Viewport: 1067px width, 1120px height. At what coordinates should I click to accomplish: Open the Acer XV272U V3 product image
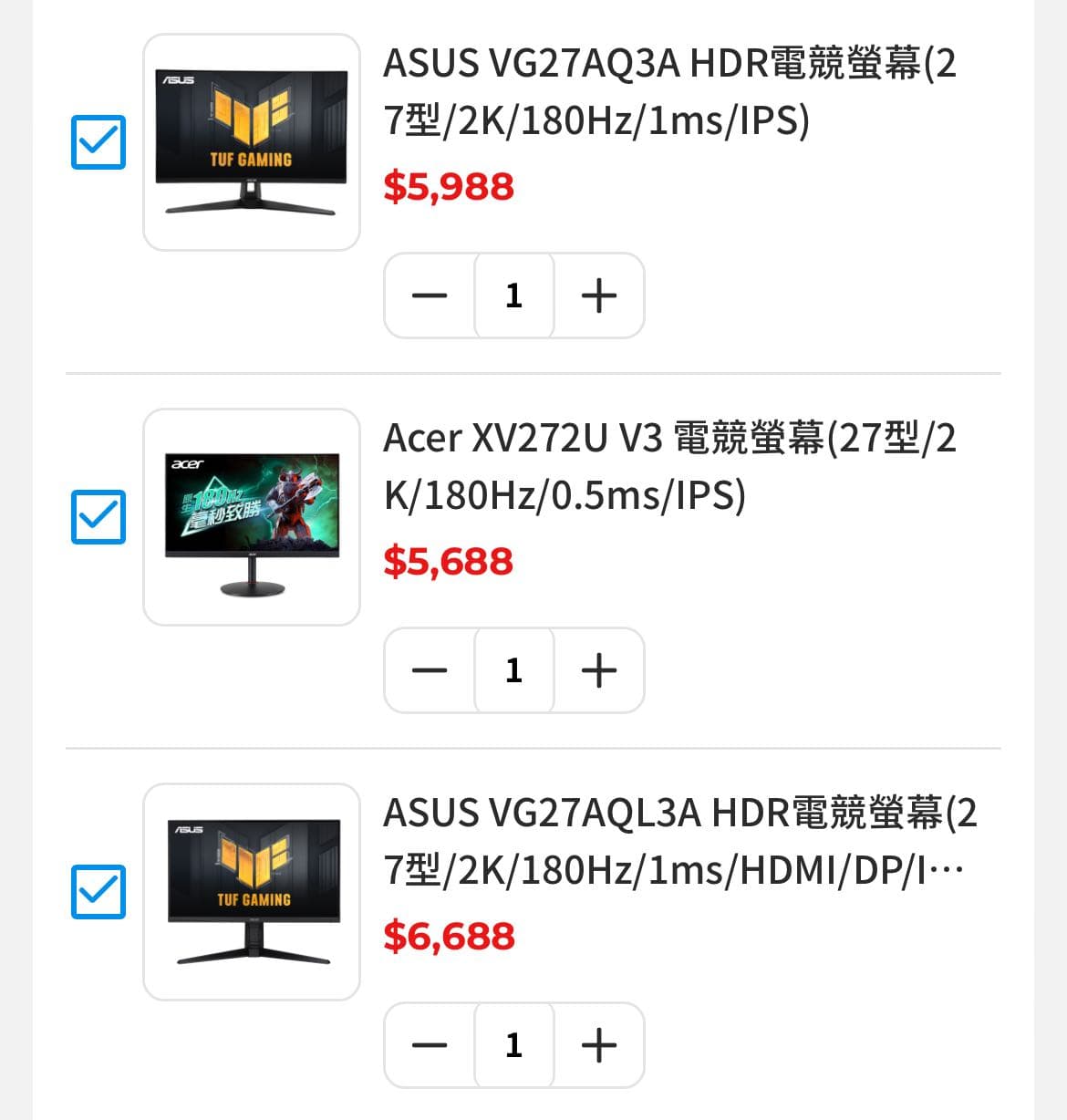[252, 517]
